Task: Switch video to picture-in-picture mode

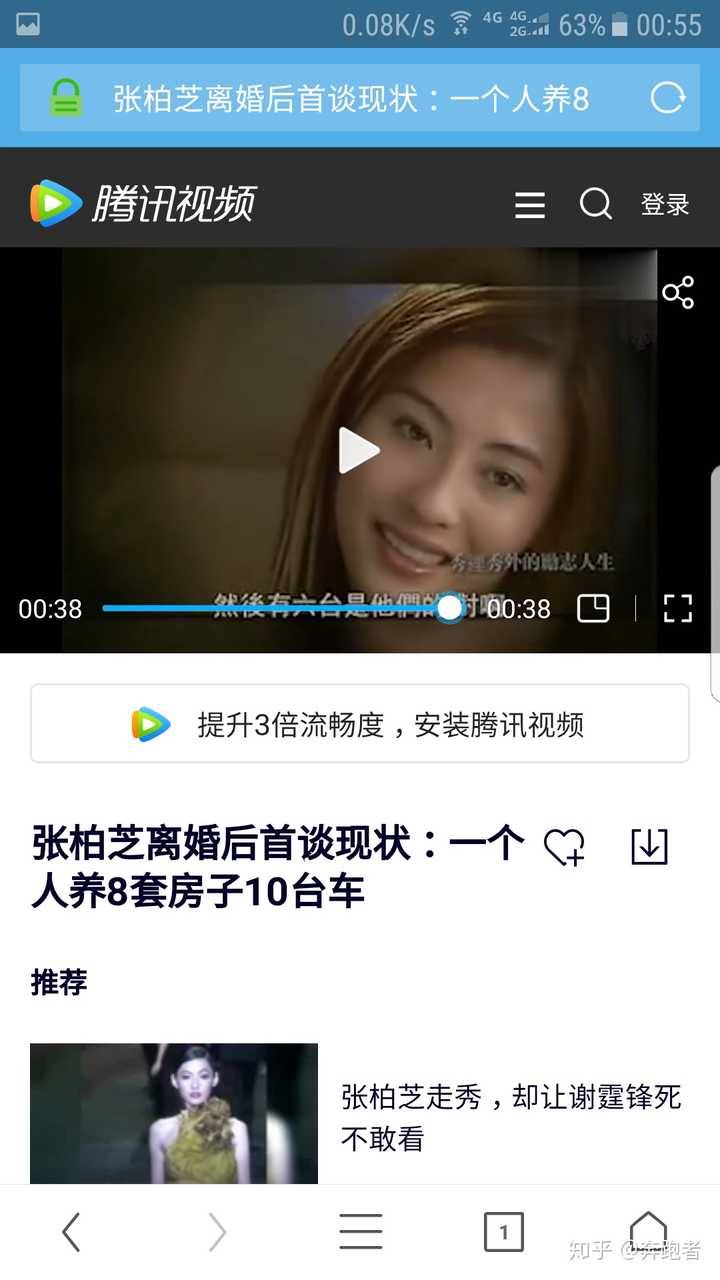Action: pyautogui.click(x=593, y=608)
